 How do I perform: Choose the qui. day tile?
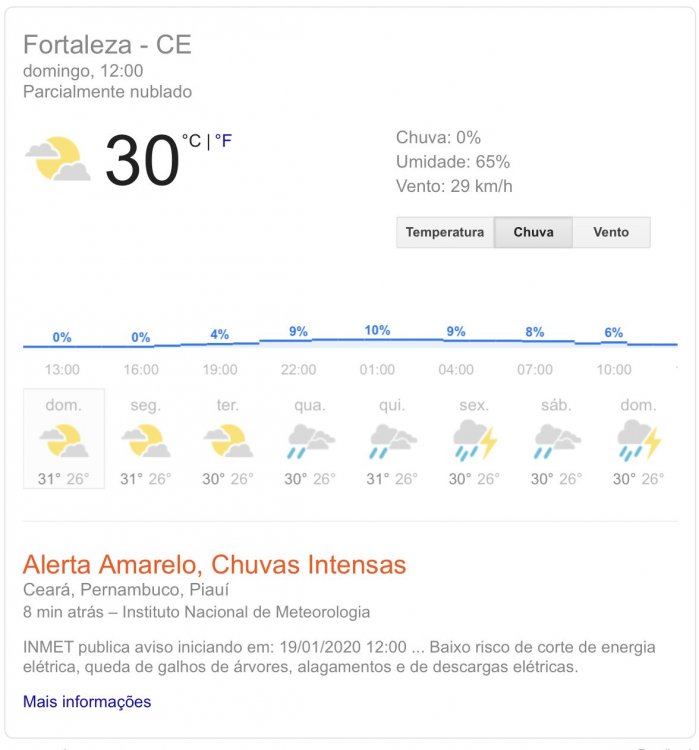click(x=391, y=440)
